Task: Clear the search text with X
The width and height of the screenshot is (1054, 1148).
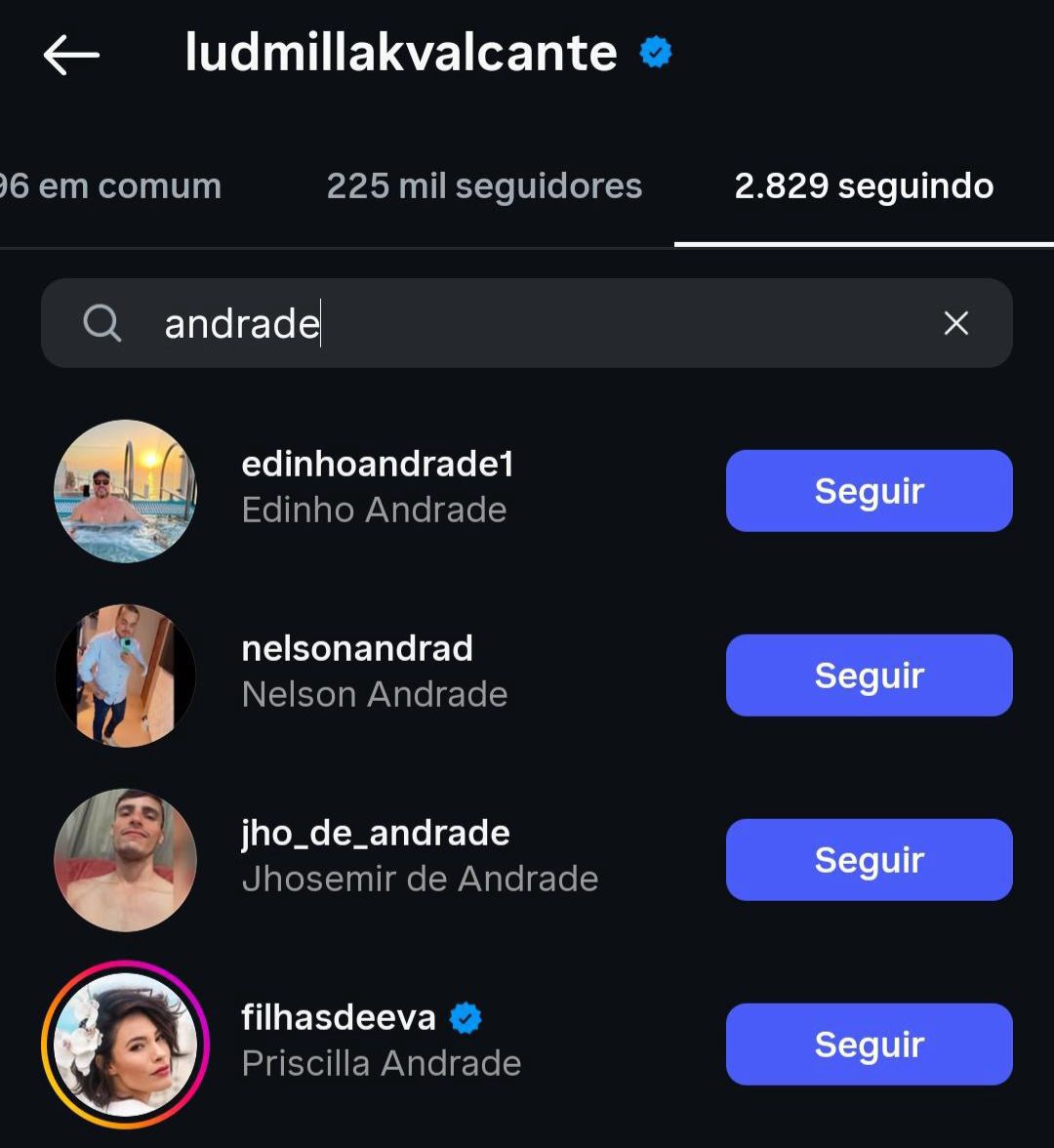Action: point(956,323)
